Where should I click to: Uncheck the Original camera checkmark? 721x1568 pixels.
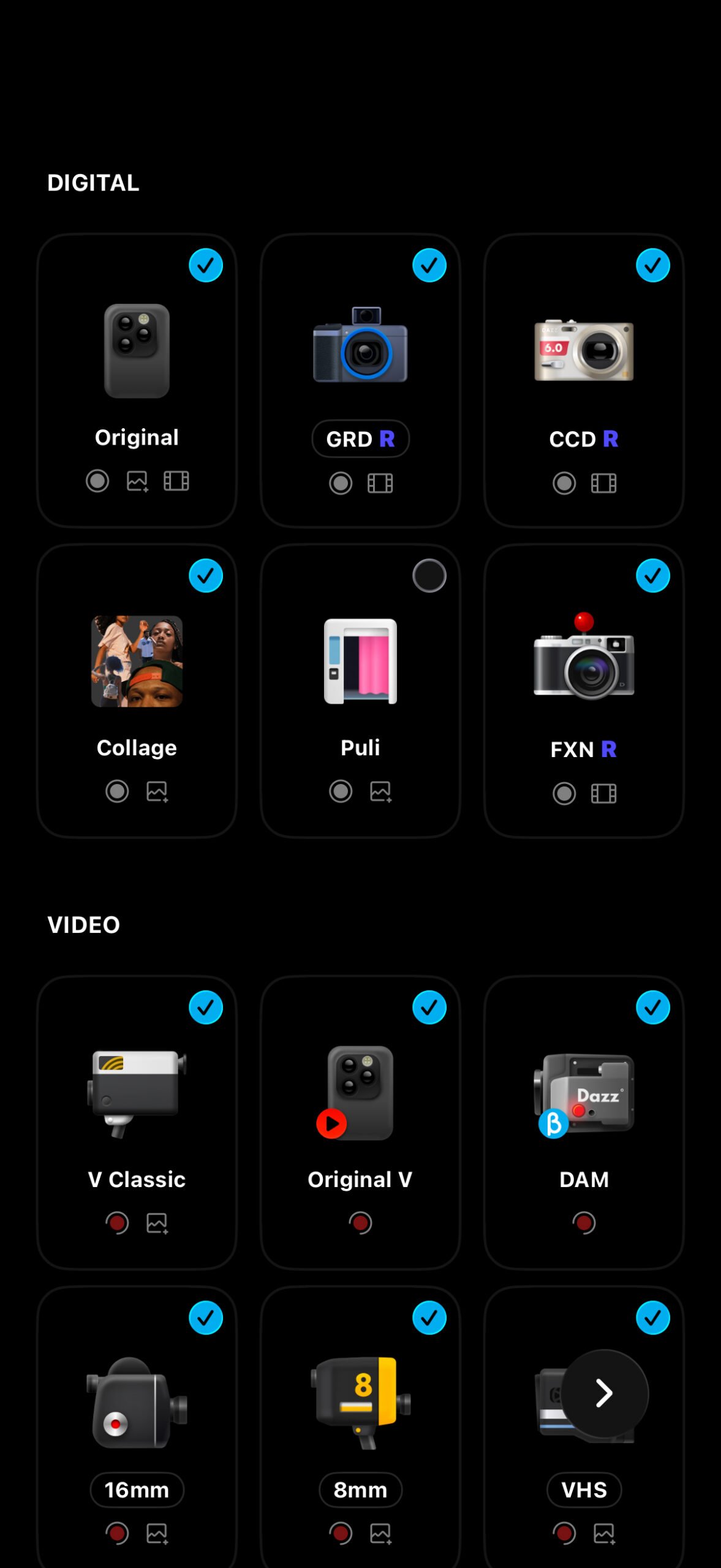(x=206, y=265)
